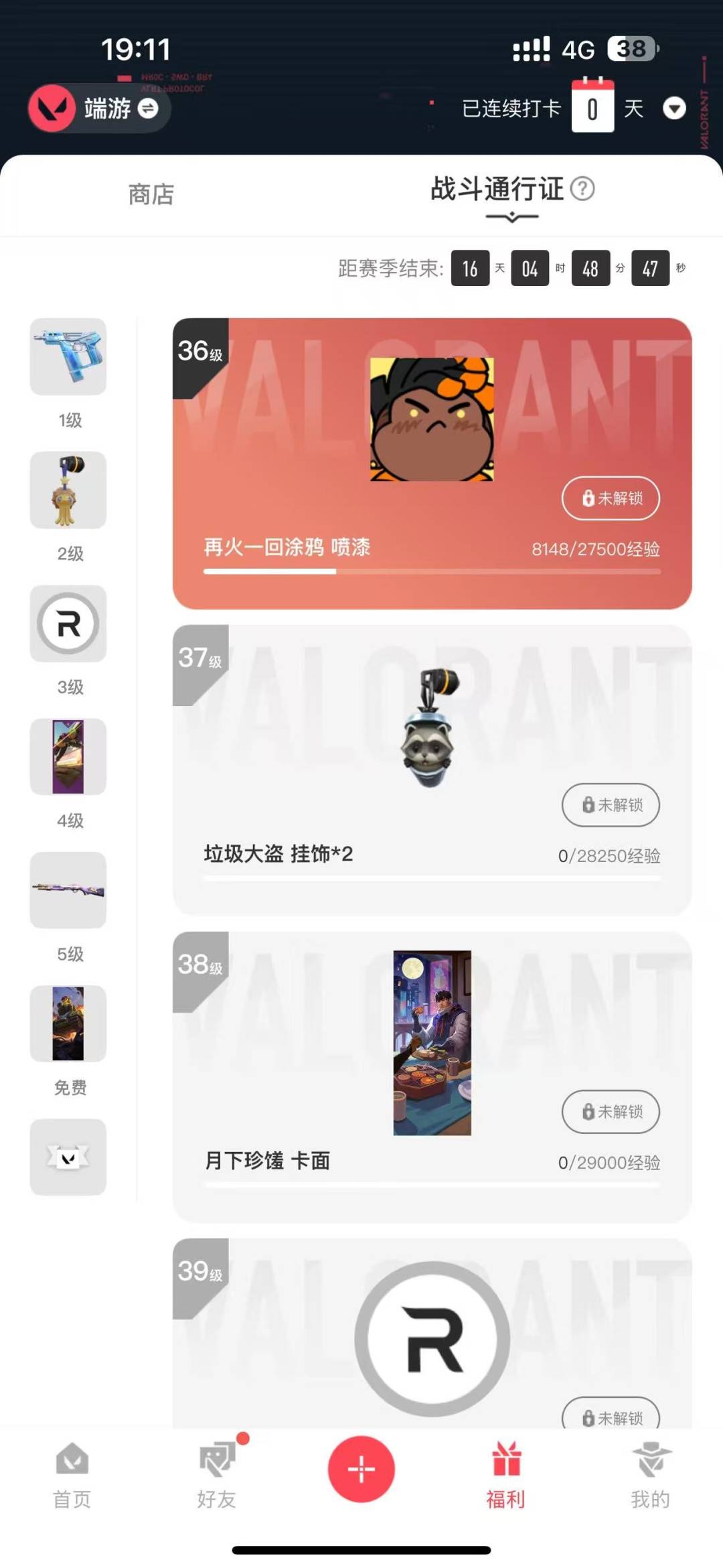This screenshot has width=723, height=1568.
Task: Tap the red plus create button
Action: 361,1469
